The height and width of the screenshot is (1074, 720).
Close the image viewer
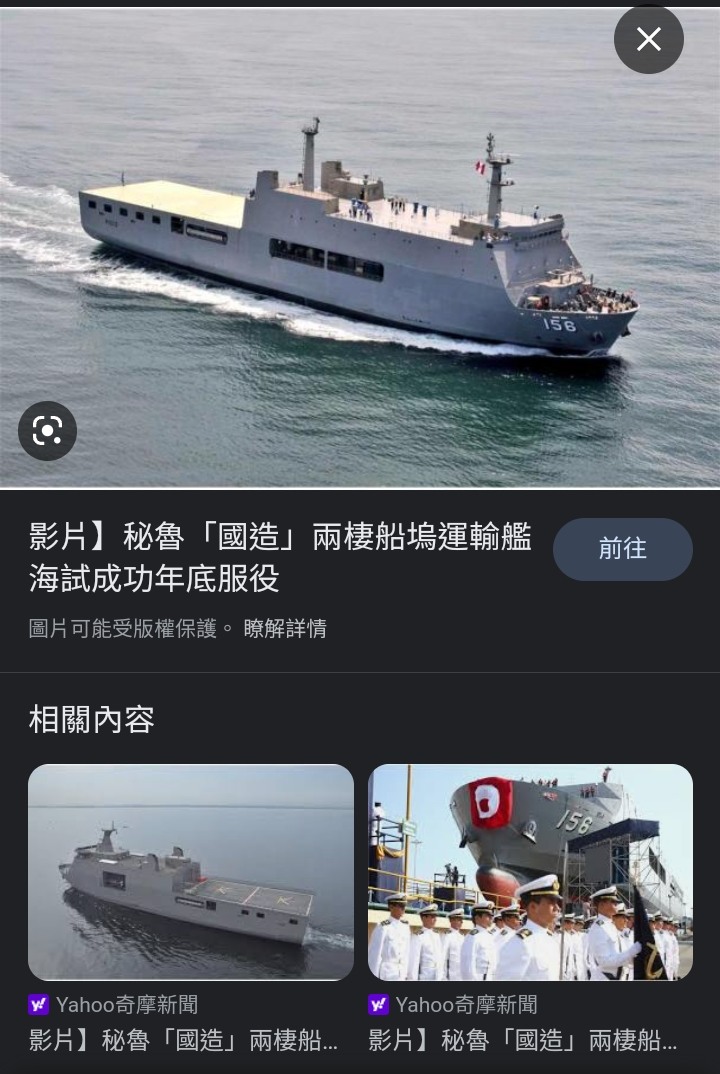pyautogui.click(x=648, y=40)
